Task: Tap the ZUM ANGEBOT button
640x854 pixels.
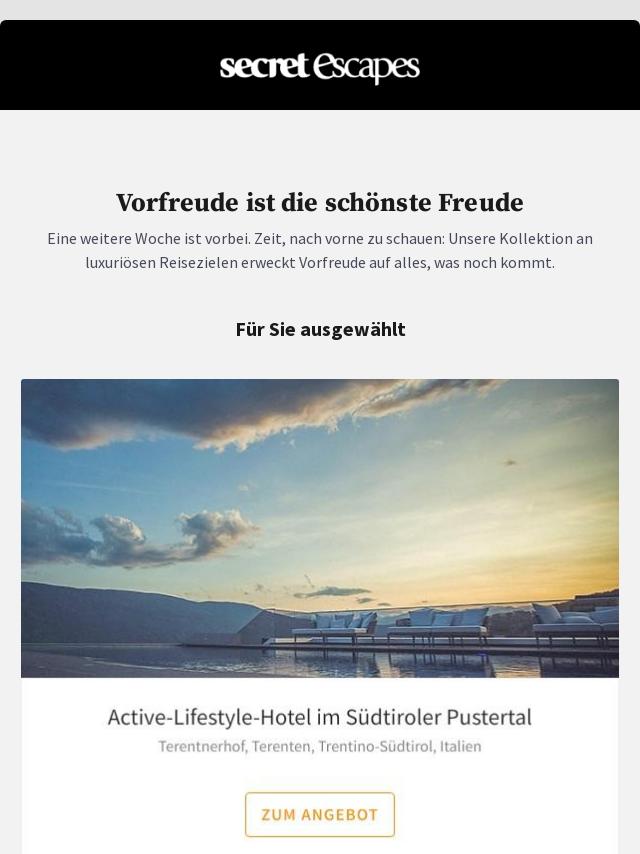Action: click(320, 815)
